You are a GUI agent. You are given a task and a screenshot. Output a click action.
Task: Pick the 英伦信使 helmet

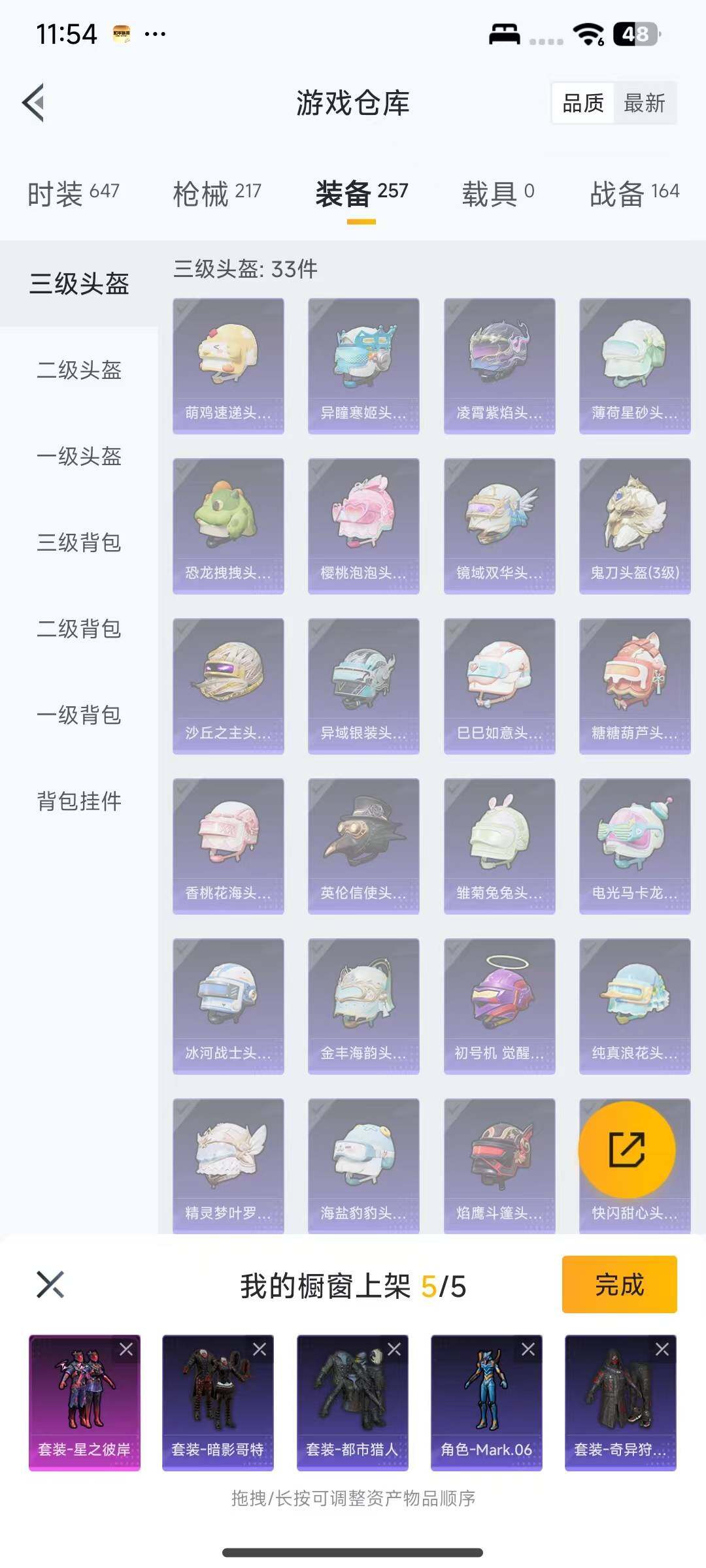[363, 846]
